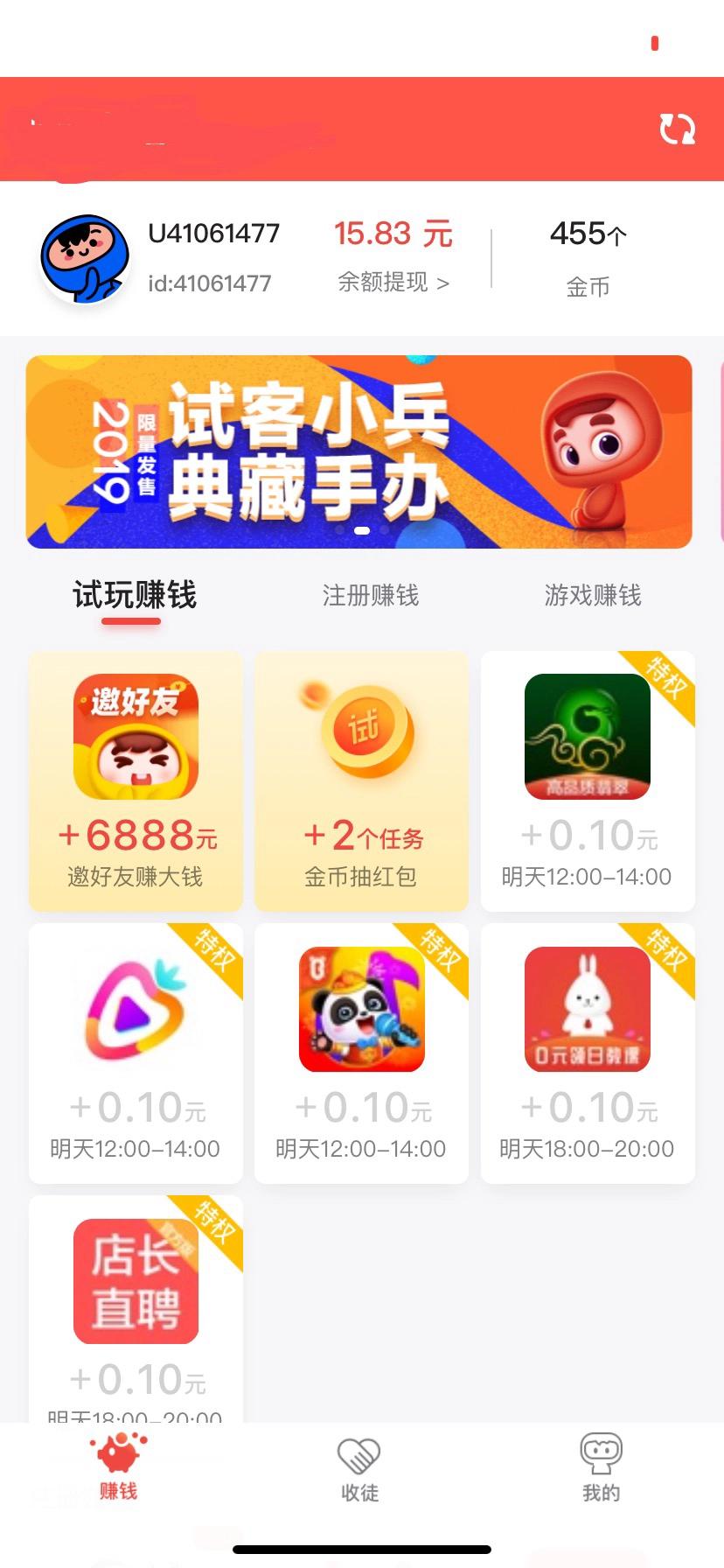Switch to the 游戏赚钱 tab

593,596
